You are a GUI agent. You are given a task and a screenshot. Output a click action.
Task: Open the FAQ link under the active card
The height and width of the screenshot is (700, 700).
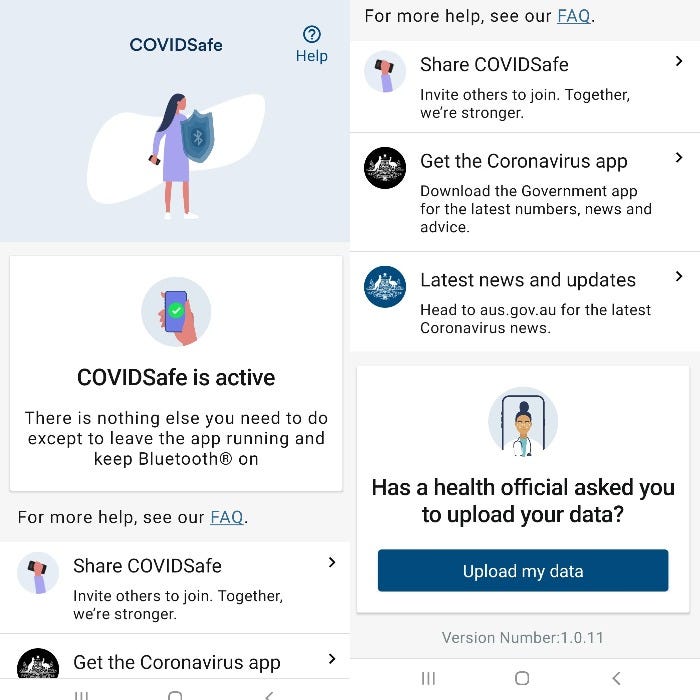227,517
